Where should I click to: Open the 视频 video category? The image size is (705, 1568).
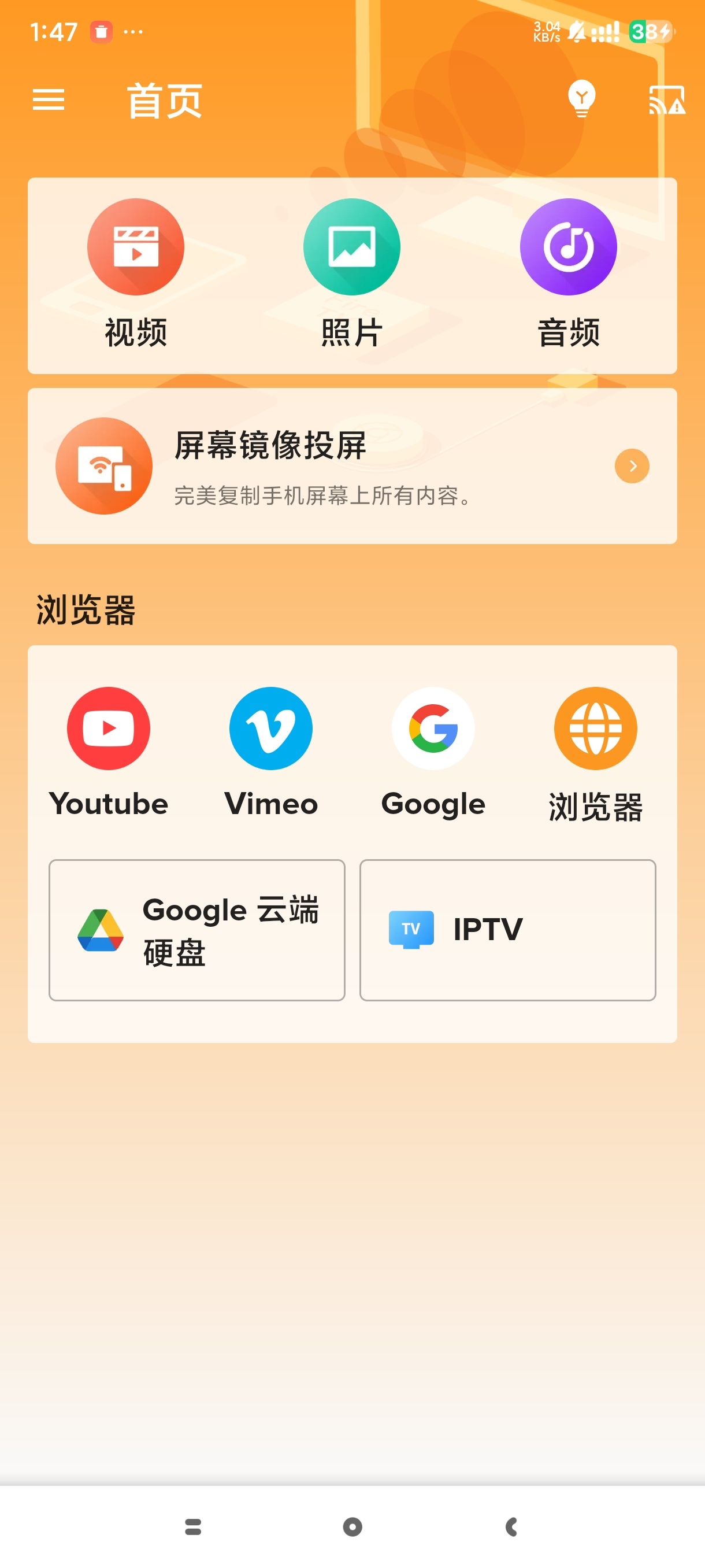[136, 246]
